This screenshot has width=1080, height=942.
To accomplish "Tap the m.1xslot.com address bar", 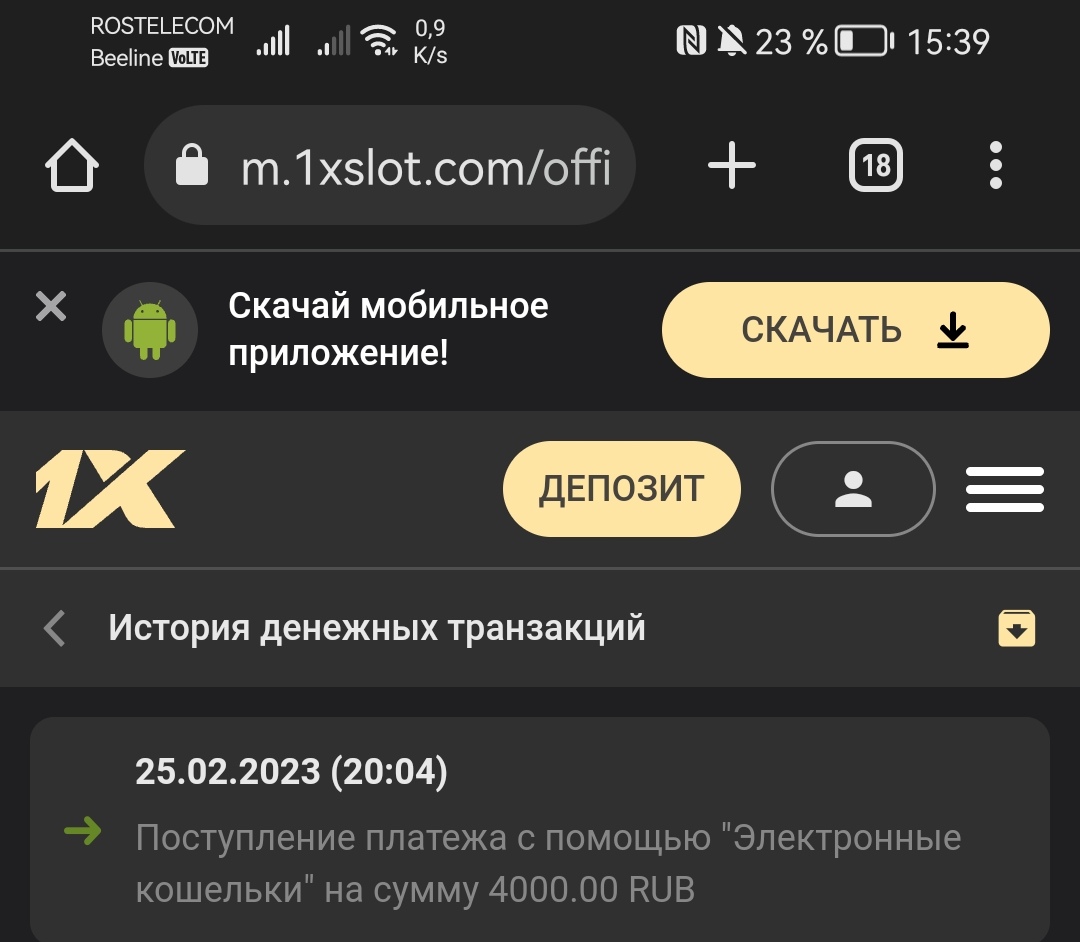I will (x=390, y=165).
